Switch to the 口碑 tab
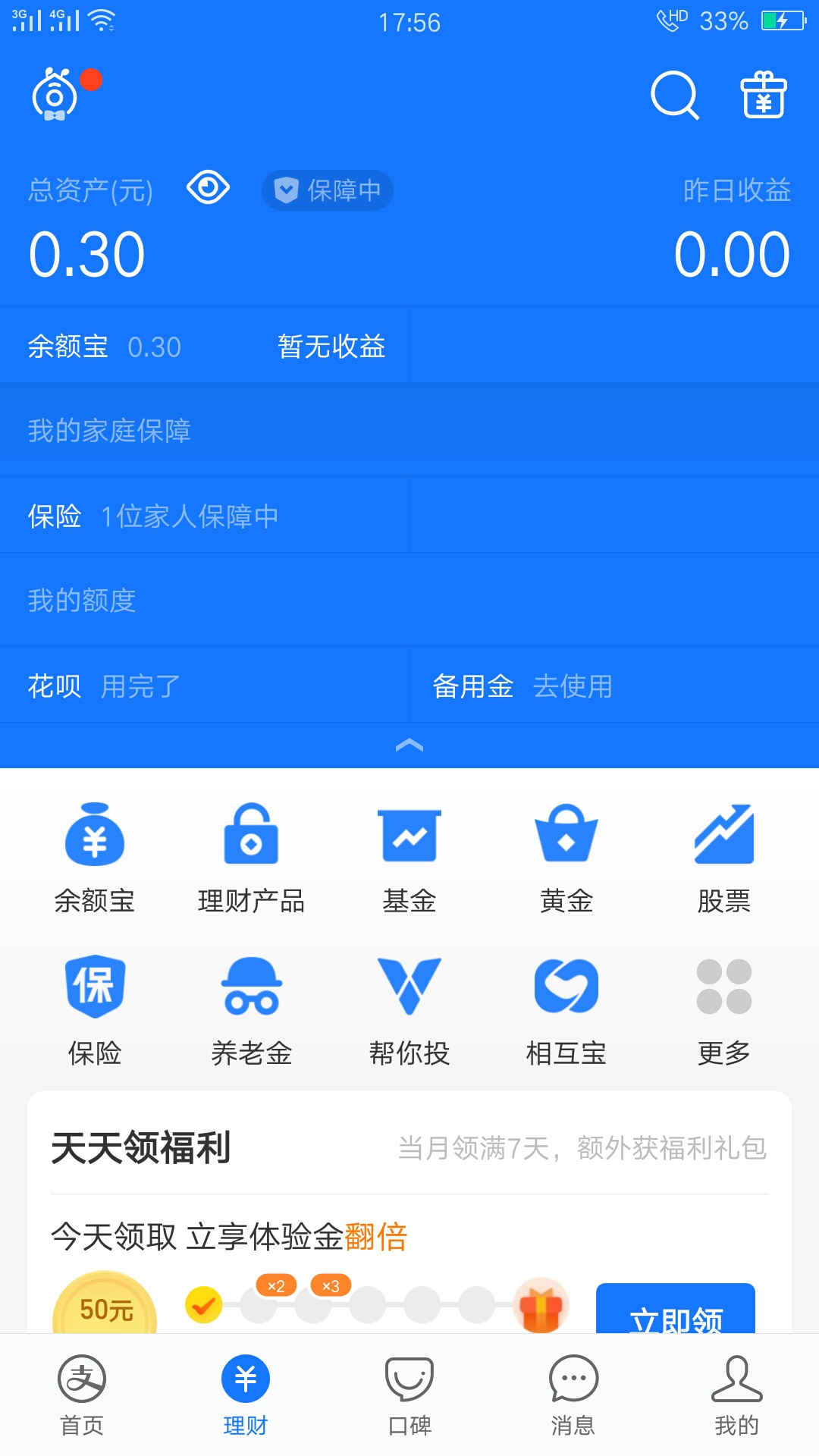 tap(409, 1395)
